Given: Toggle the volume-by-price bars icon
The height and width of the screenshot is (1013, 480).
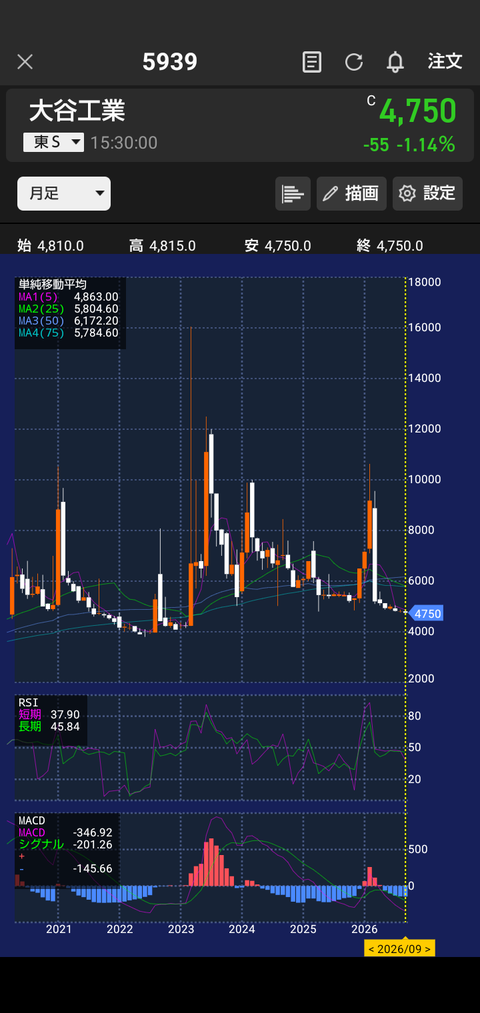Looking at the screenshot, I should (x=293, y=194).
